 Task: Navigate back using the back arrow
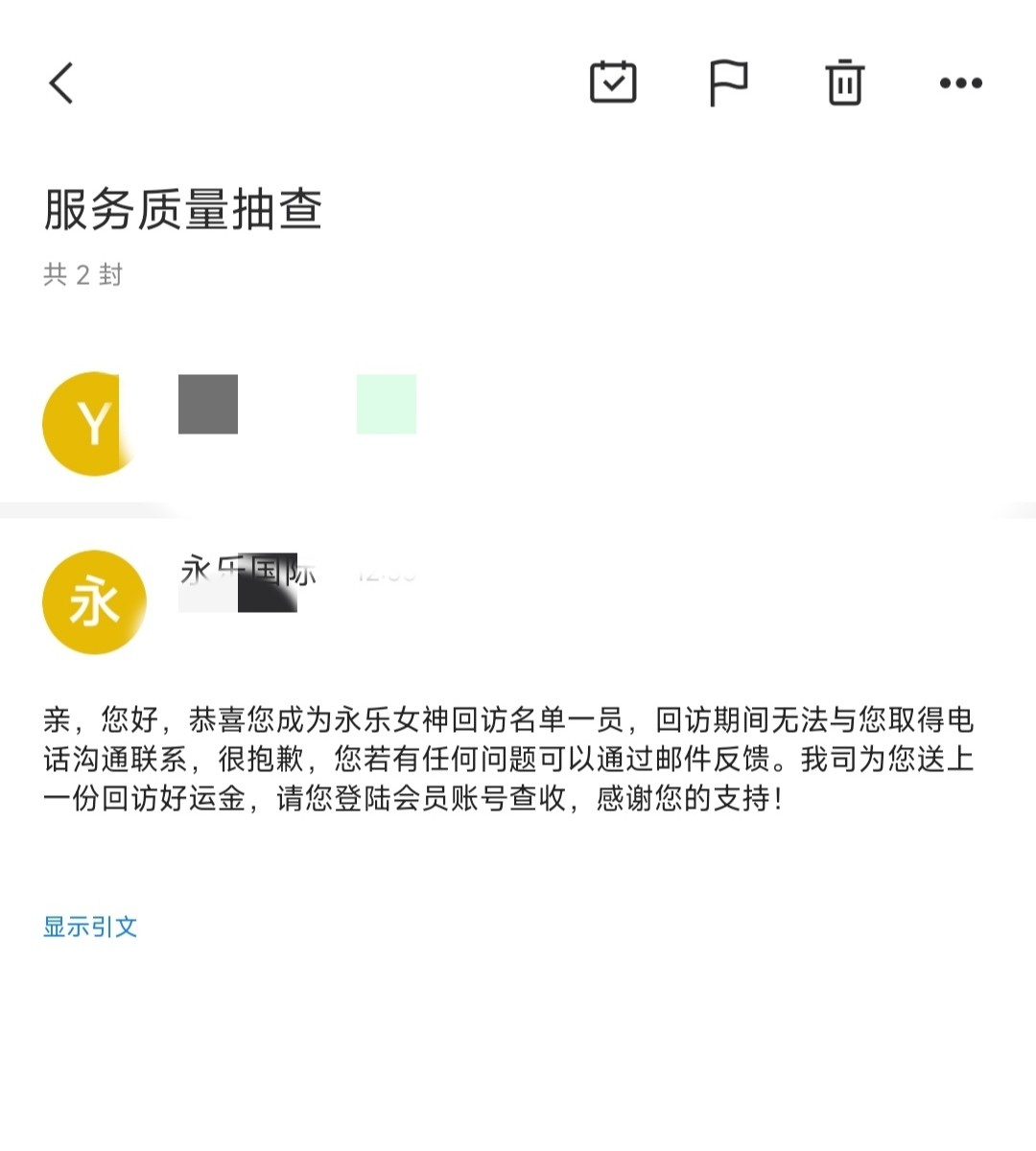coord(61,82)
